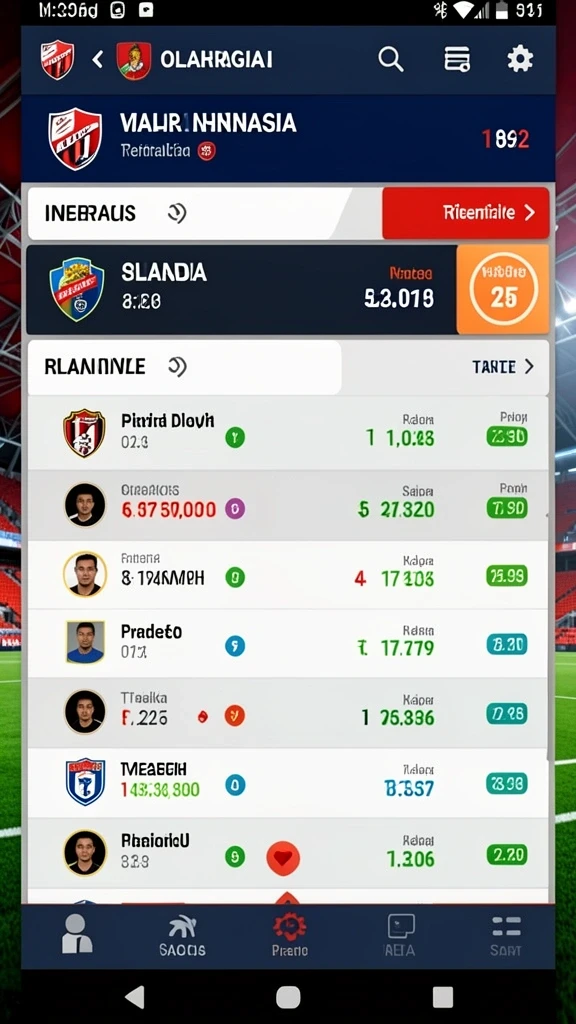Screen dimensions: 576x1024
Task: Switch to the profile person tab
Action: point(76,934)
